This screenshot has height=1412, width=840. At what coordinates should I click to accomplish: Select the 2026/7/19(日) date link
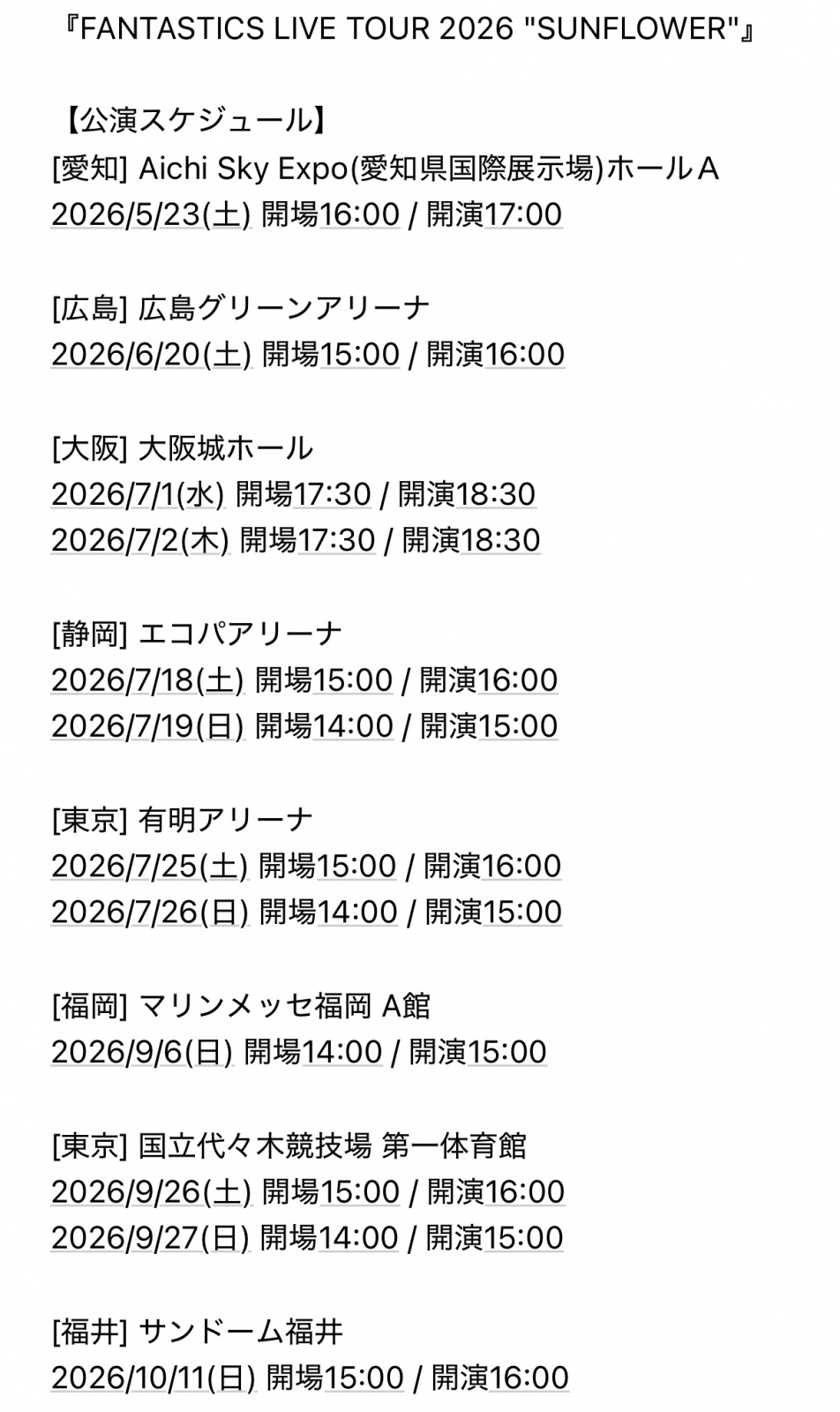(147, 726)
